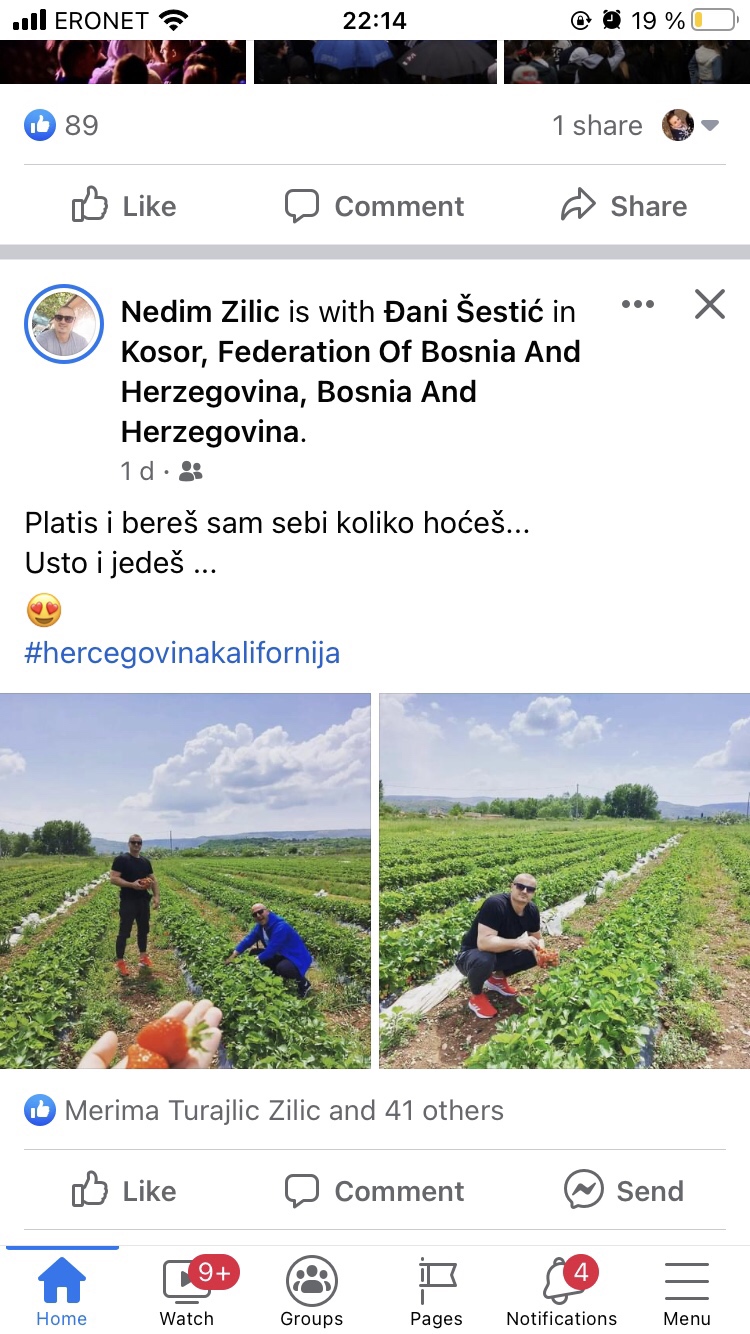This screenshot has width=750, height=1334.
Task: Open the Pages tab
Action: 437,1291
